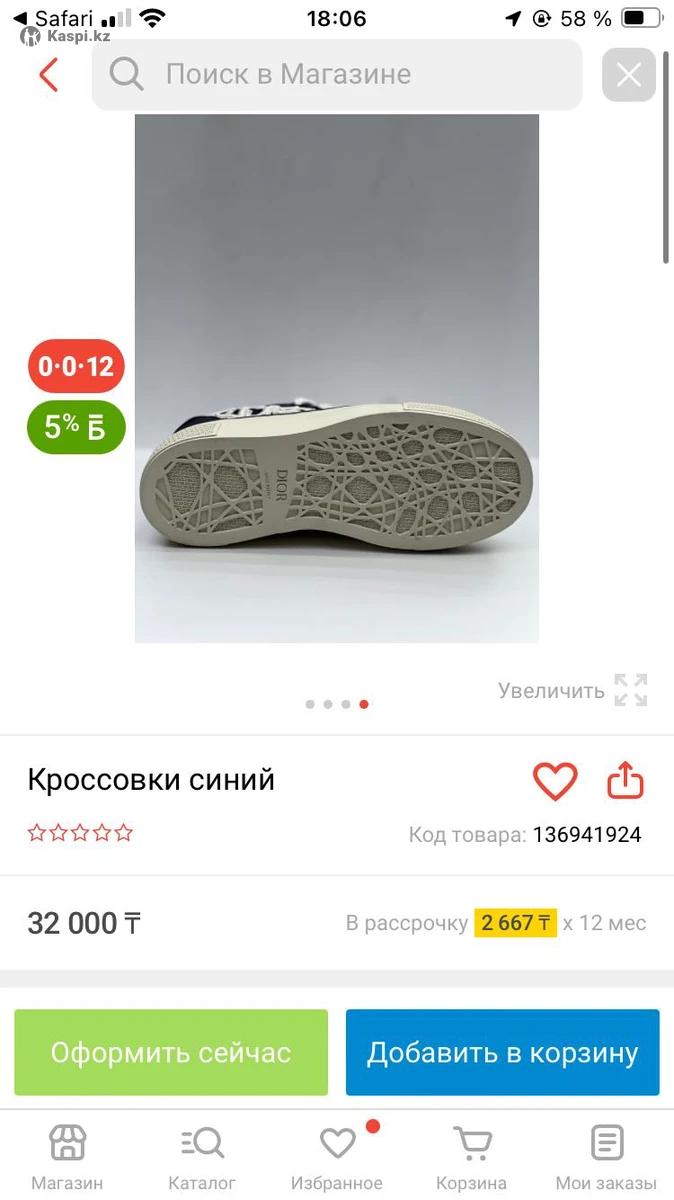The width and height of the screenshot is (674, 1200).
Task: Tap the Поиск в Магазине search field
Action: coord(337,75)
